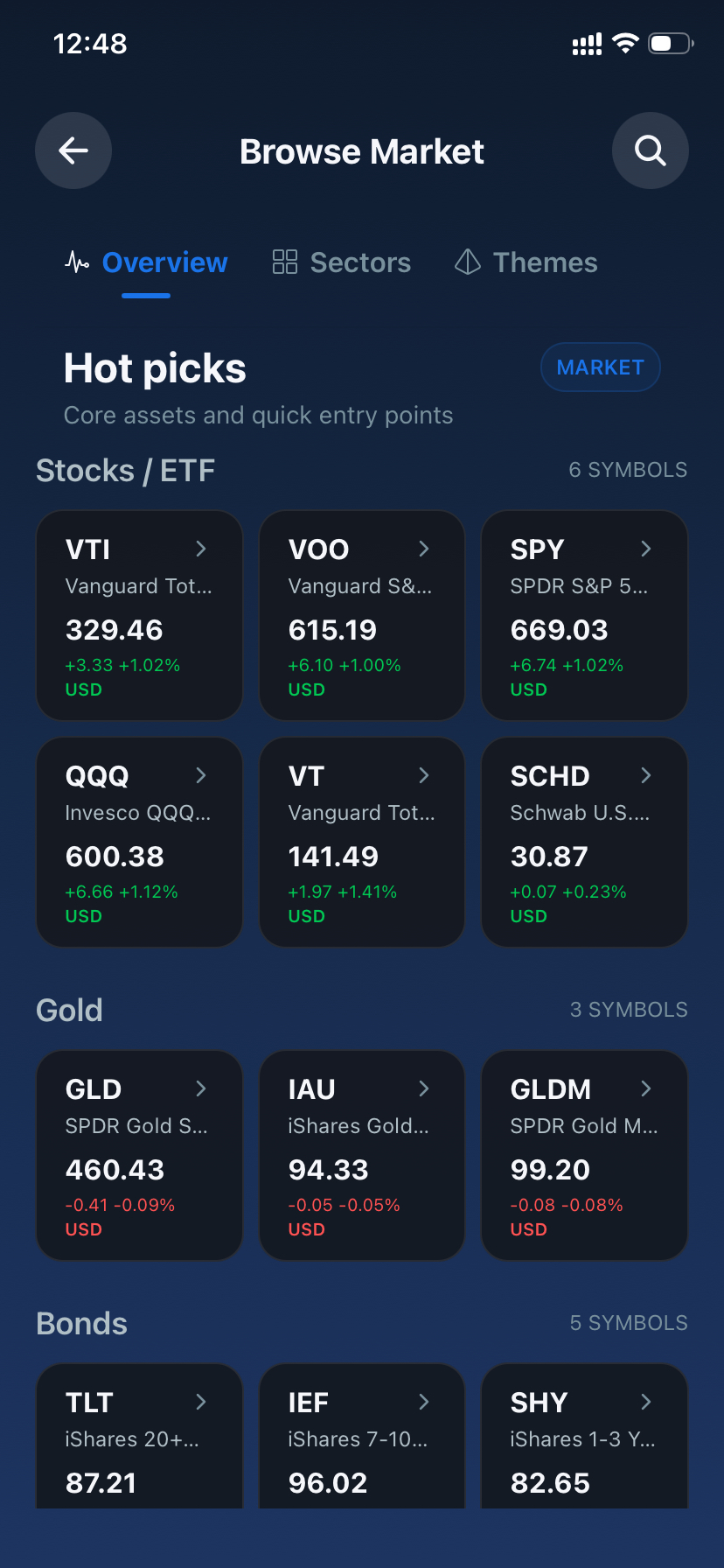The width and height of the screenshot is (724, 1568).
Task: Open the VOO card
Action: coord(362,615)
